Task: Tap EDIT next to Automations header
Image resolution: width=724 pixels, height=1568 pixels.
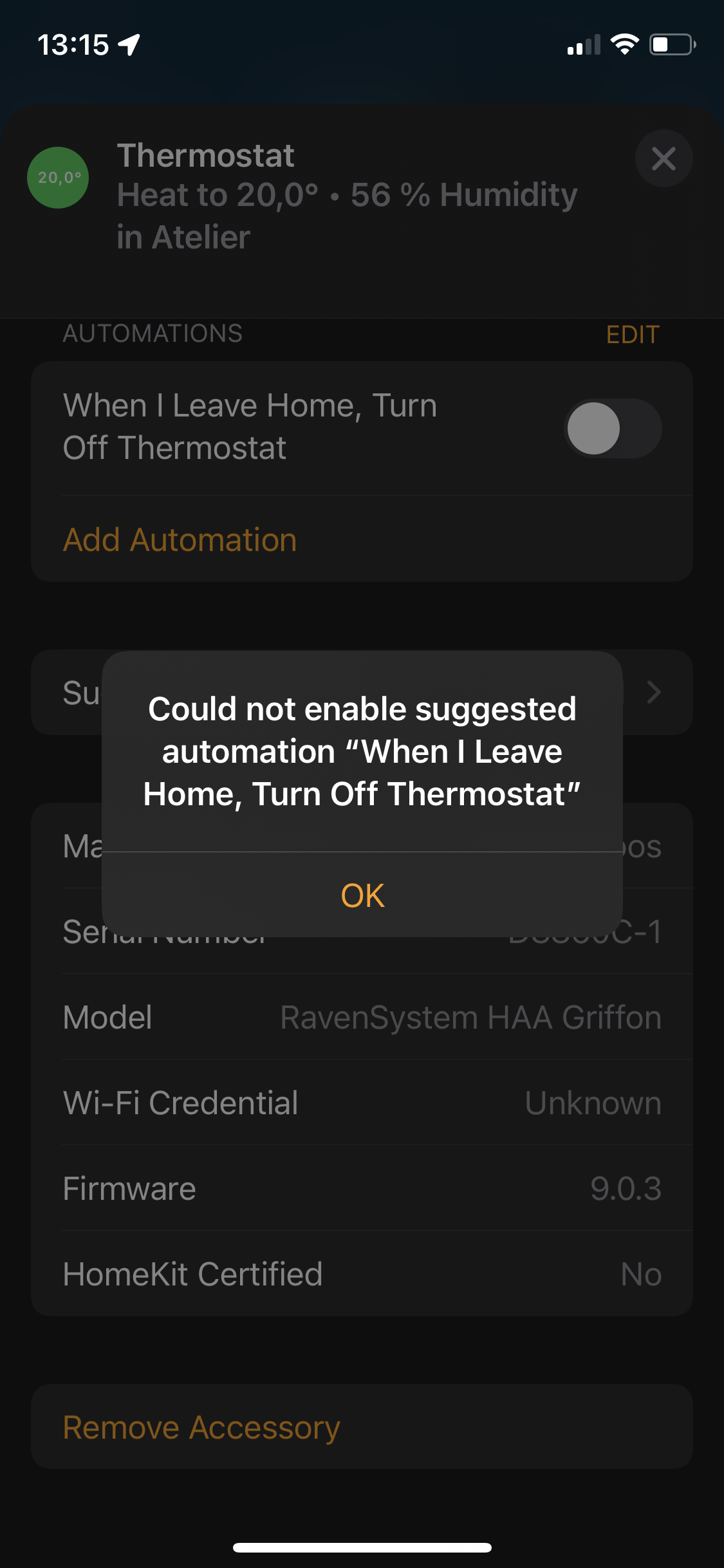Action: click(x=633, y=334)
